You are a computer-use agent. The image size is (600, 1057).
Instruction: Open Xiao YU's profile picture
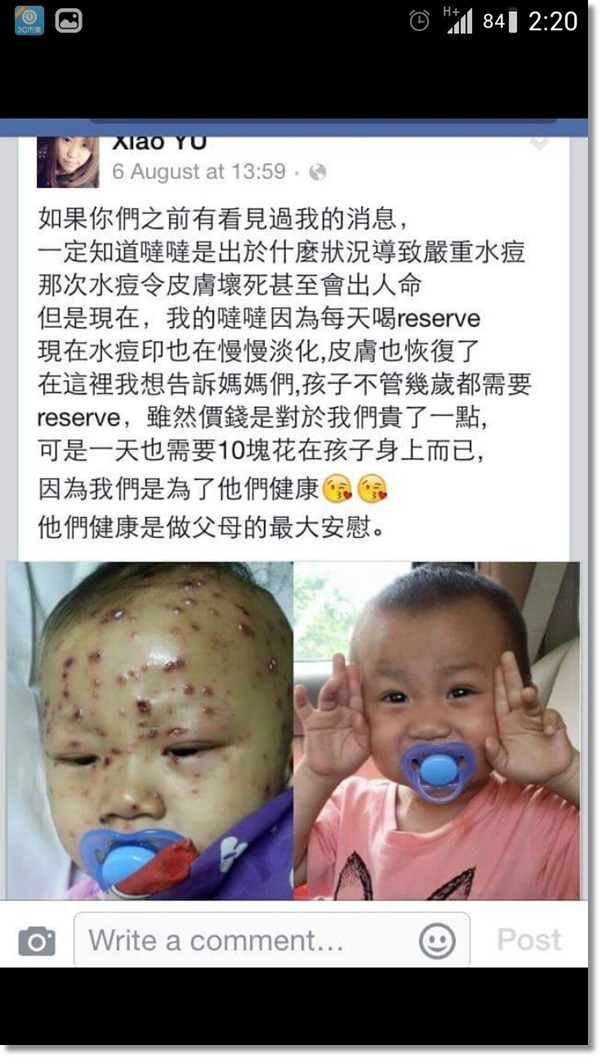(68, 161)
